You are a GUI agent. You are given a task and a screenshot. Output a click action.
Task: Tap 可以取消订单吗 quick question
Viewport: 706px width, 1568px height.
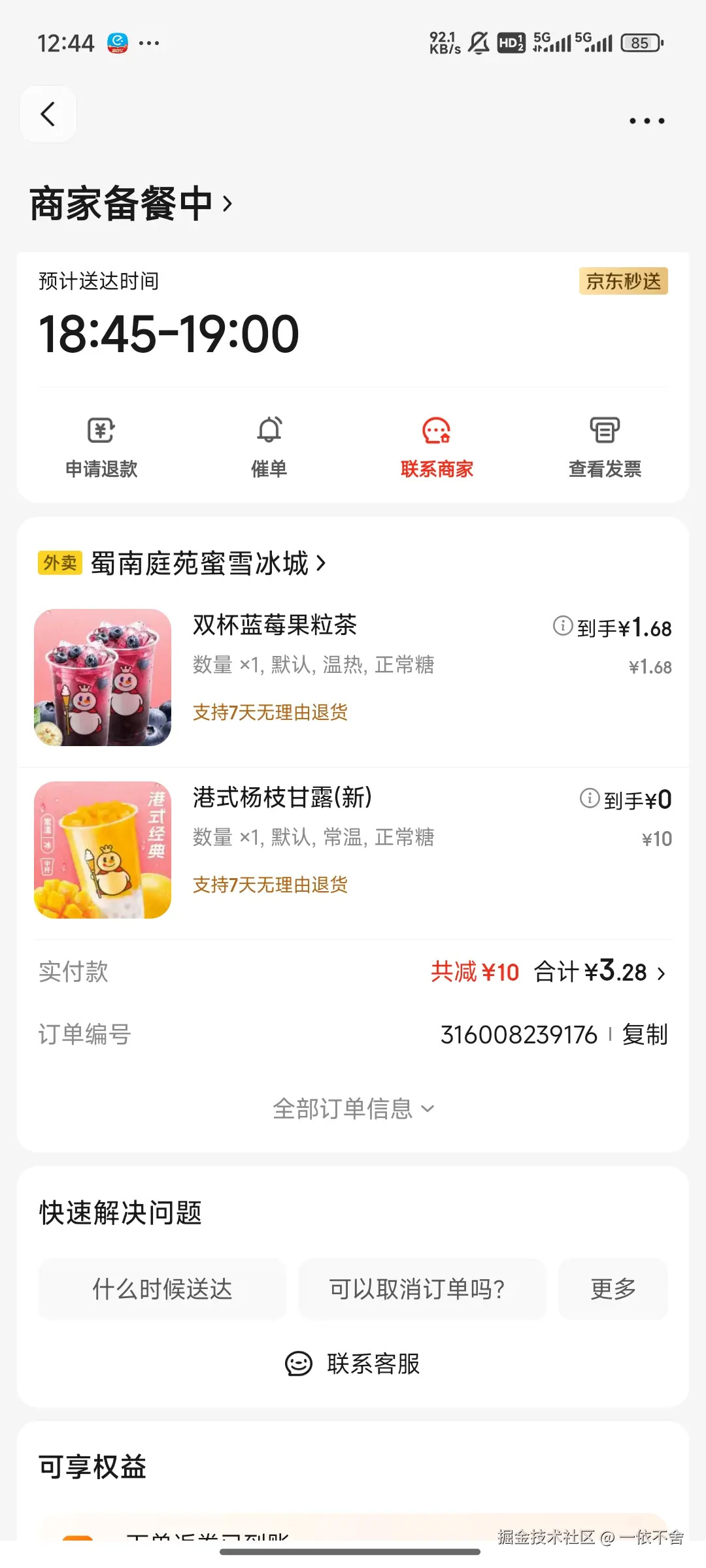click(x=422, y=1288)
